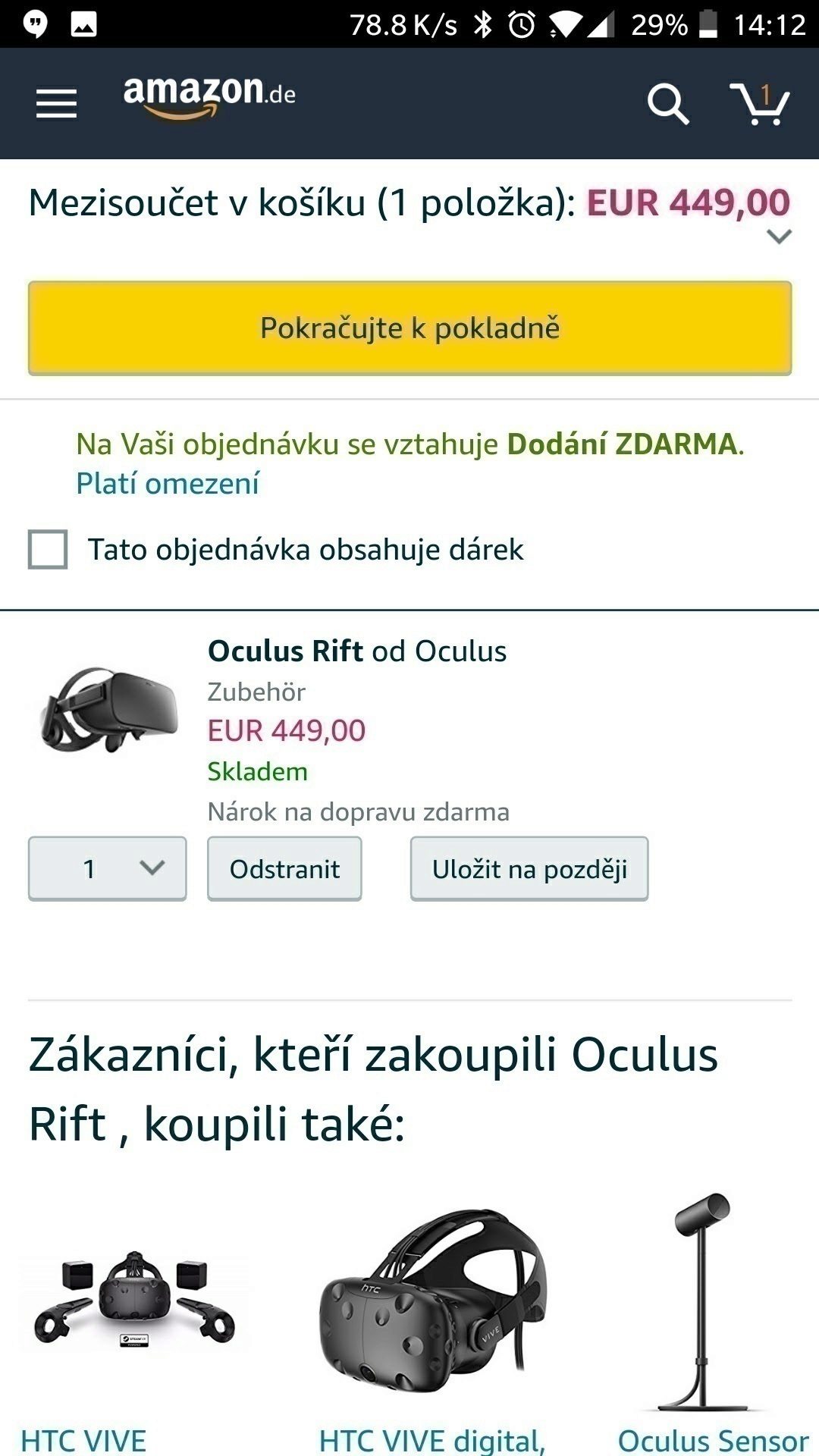
Task: Tap the Amazon.de logo
Action: point(209,97)
